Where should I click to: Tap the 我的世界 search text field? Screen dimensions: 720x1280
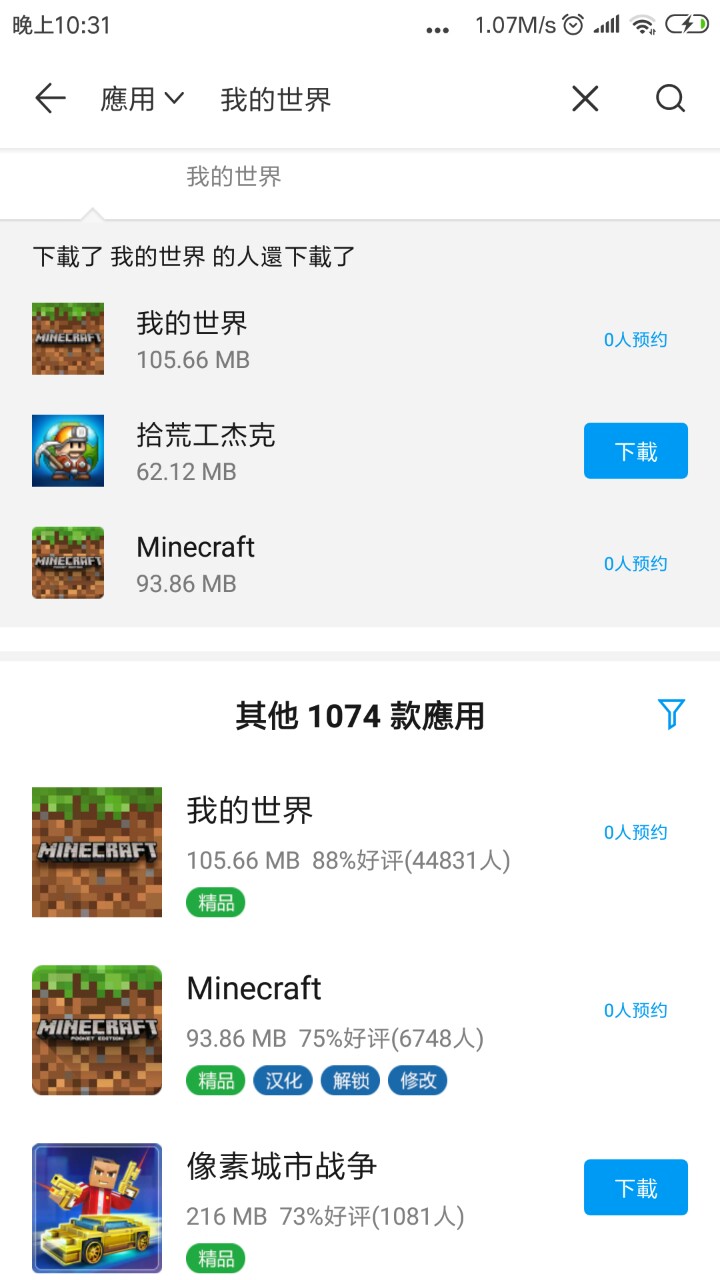click(x=380, y=99)
